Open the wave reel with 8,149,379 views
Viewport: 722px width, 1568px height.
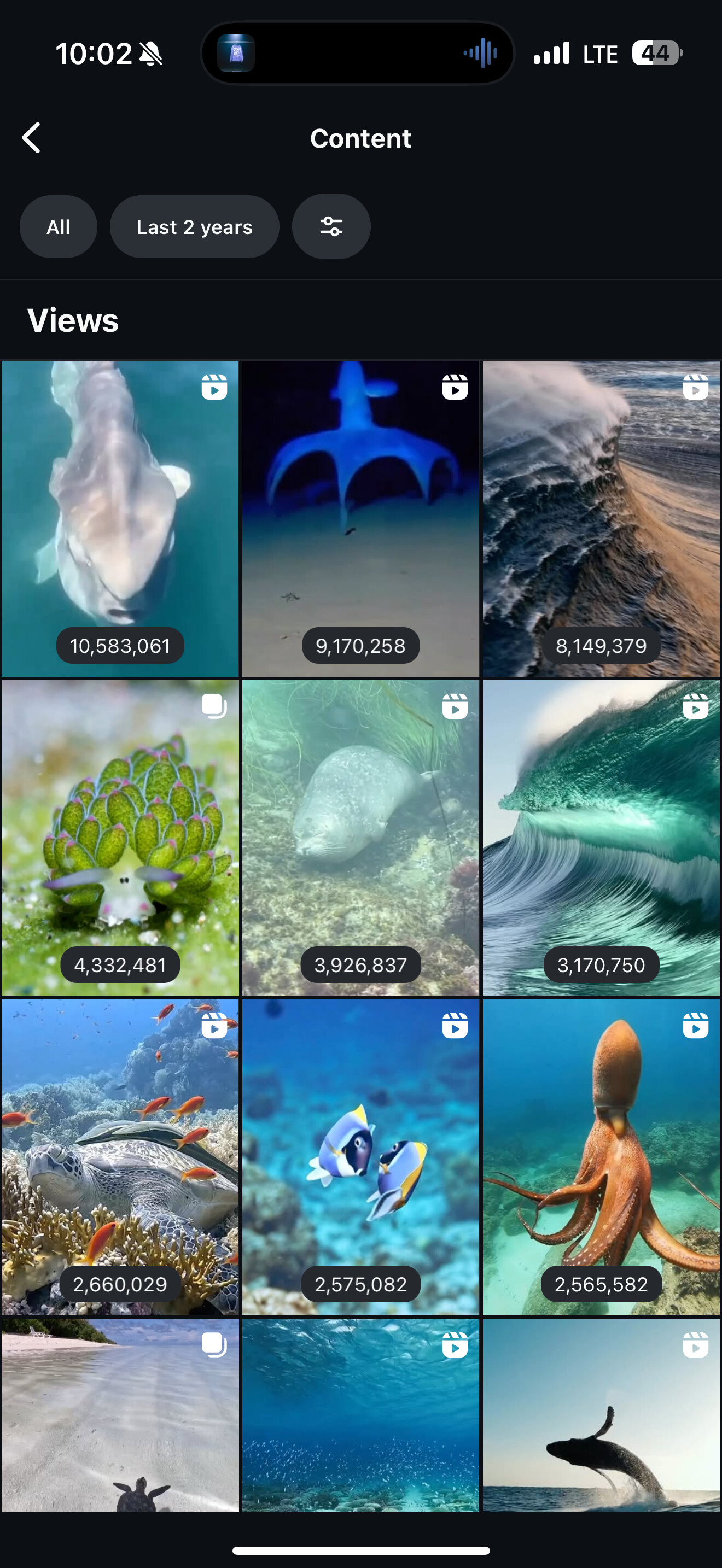[x=602, y=519]
